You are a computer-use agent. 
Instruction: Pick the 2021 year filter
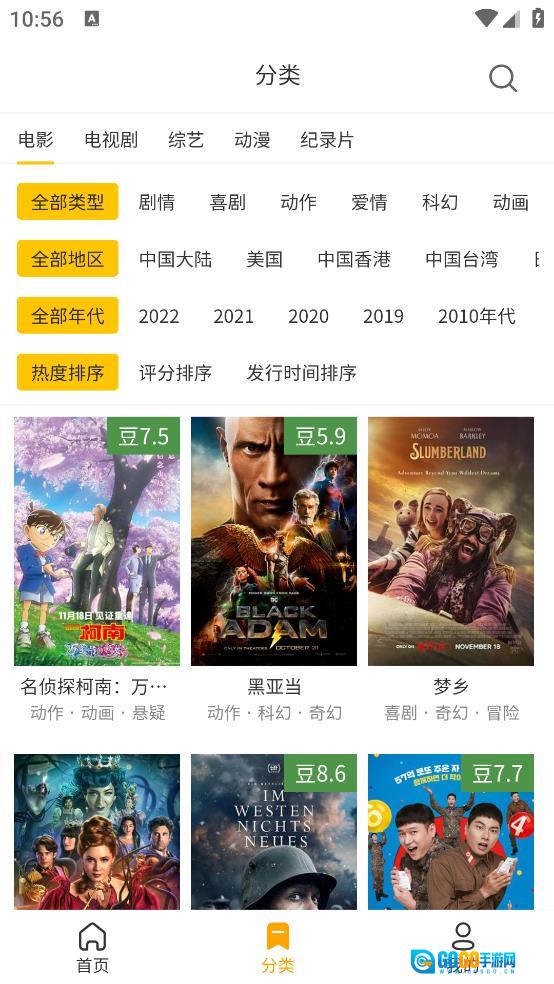tap(233, 316)
